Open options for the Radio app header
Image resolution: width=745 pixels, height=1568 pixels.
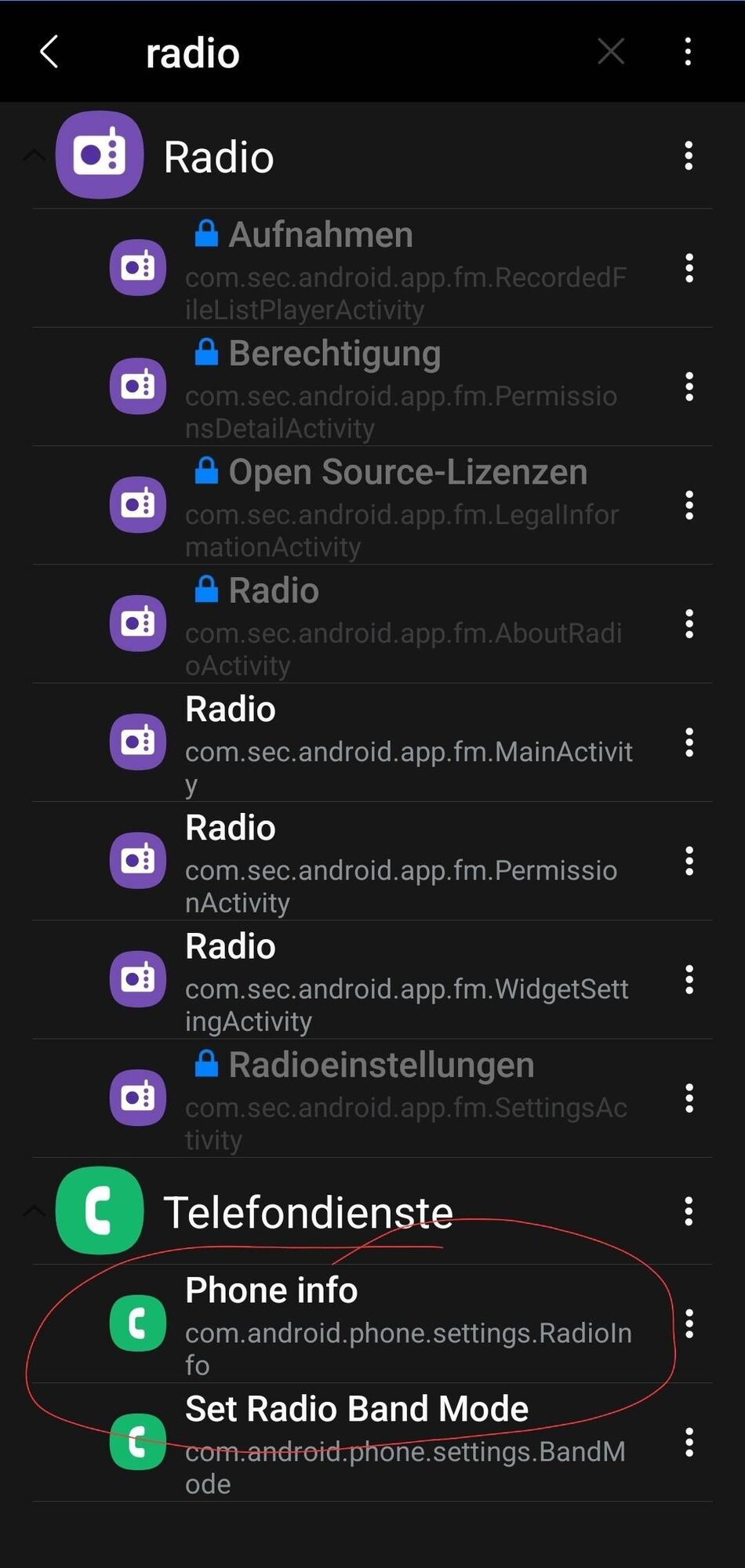689,156
